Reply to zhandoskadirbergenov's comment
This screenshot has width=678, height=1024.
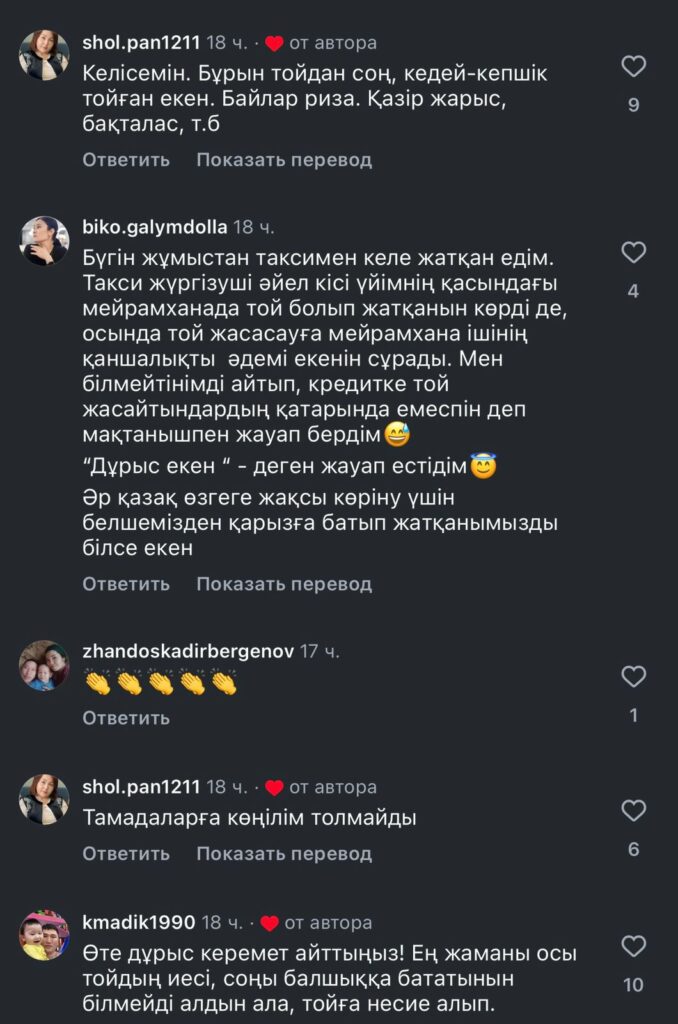point(126,718)
